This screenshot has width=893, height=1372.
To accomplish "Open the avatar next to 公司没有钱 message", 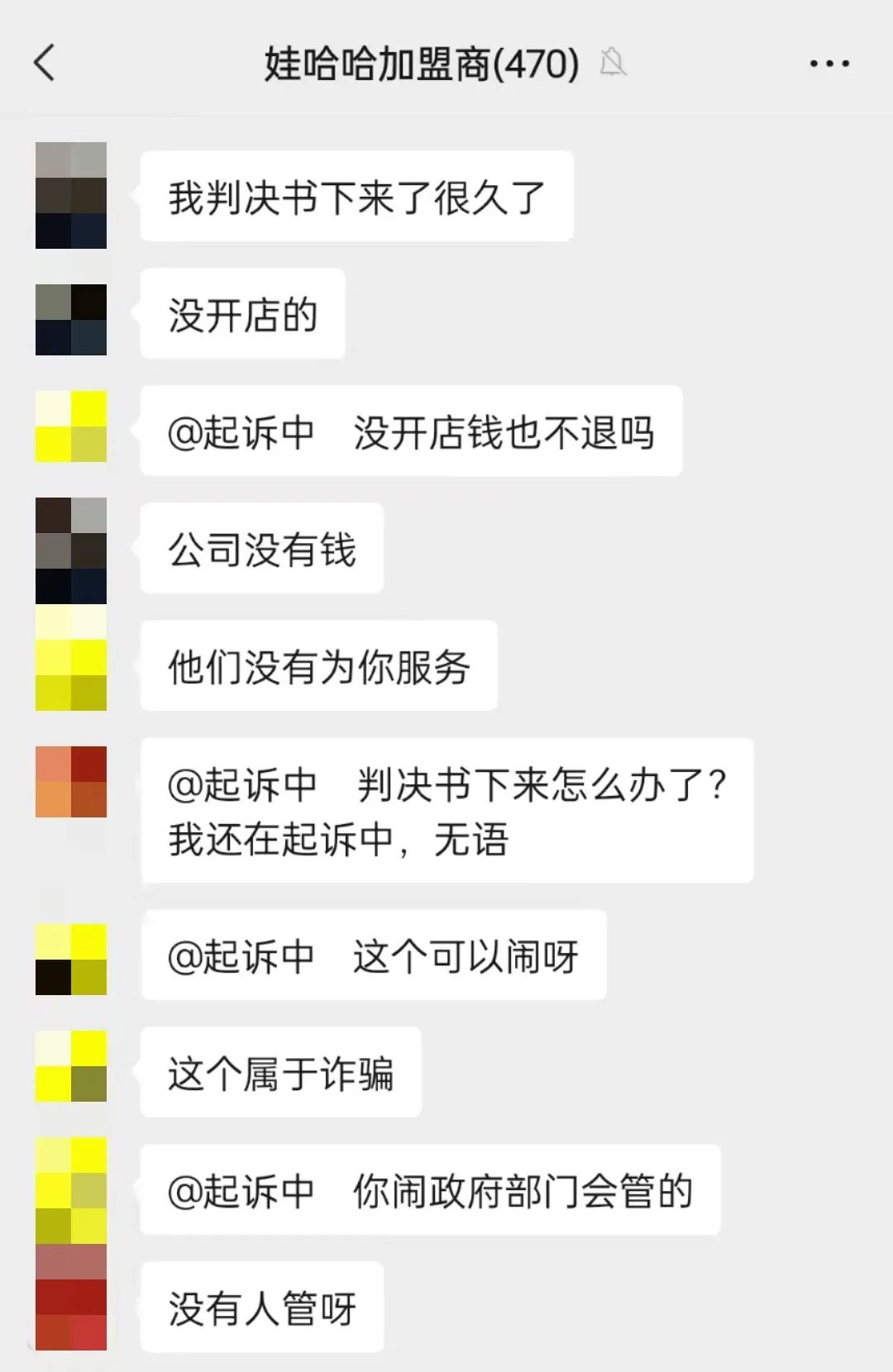I will 71,548.
